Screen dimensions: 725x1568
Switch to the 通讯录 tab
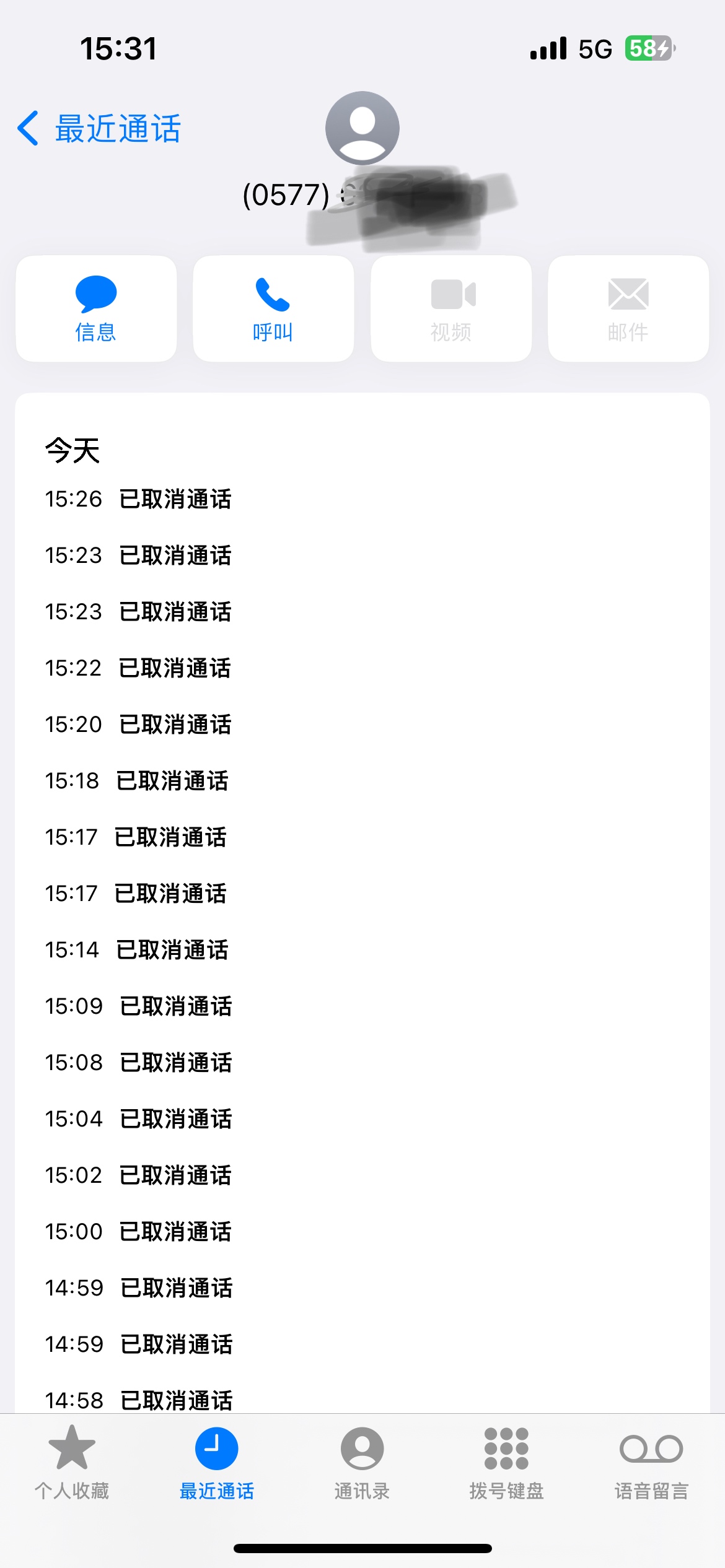tap(362, 1463)
